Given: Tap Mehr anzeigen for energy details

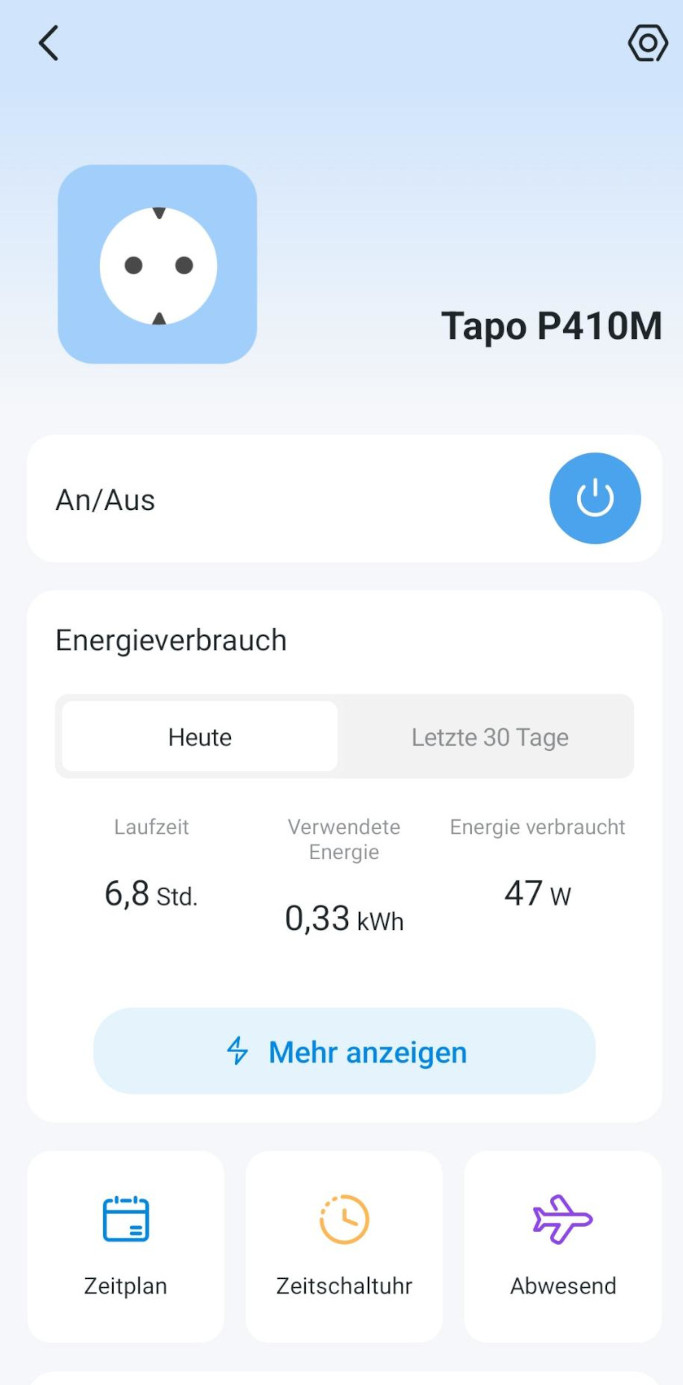Looking at the screenshot, I should click(344, 1051).
